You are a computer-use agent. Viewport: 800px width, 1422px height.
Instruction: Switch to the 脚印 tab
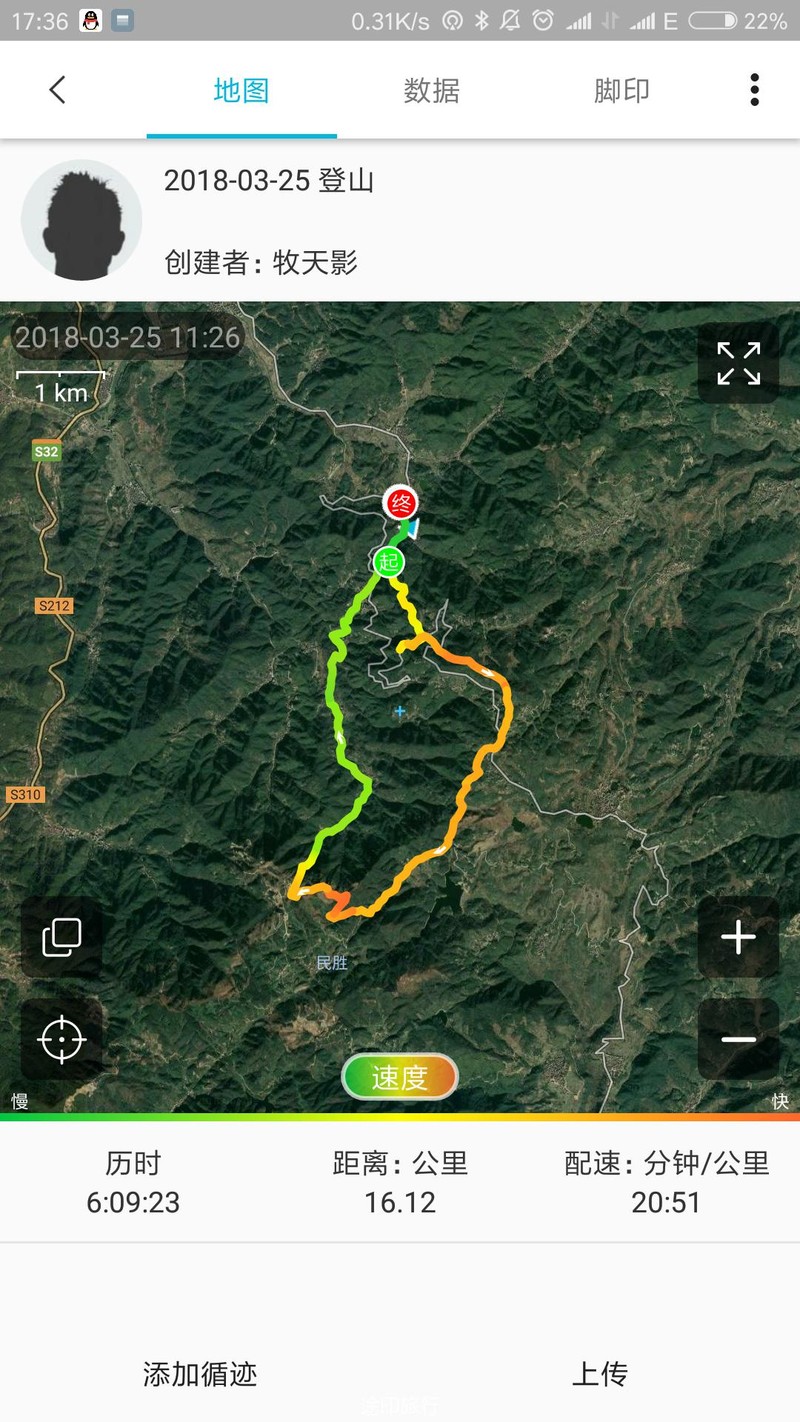coord(622,91)
